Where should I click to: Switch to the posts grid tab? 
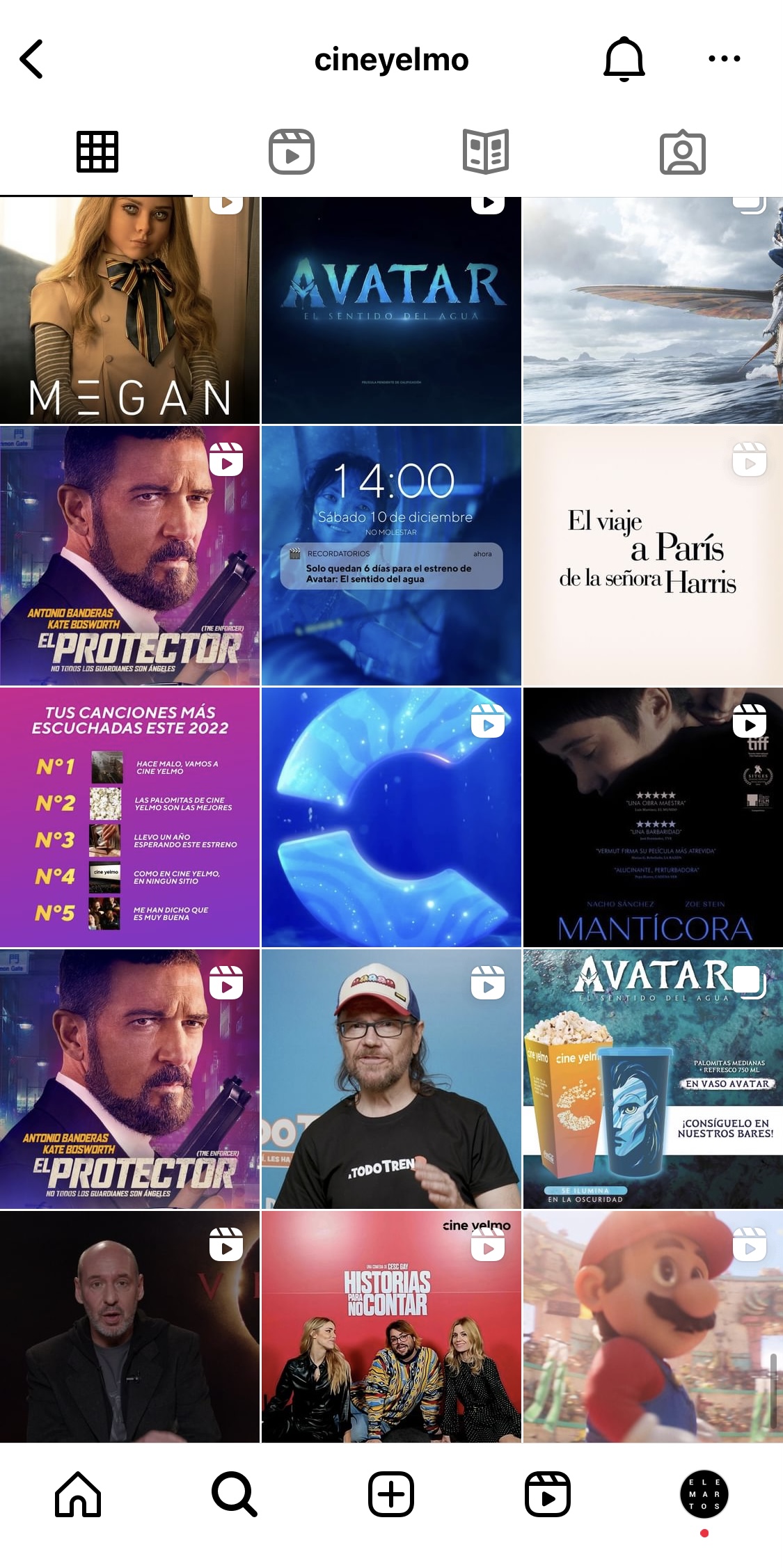click(x=97, y=152)
